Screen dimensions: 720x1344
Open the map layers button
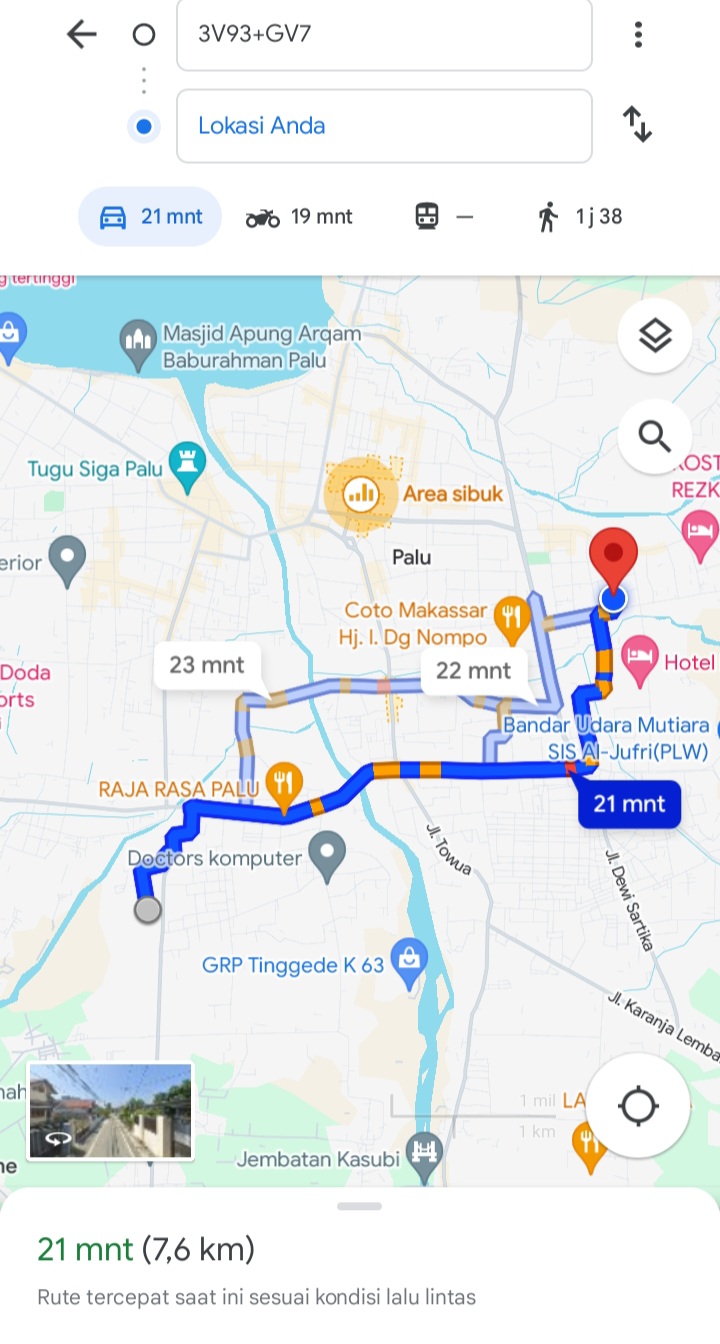coord(654,337)
